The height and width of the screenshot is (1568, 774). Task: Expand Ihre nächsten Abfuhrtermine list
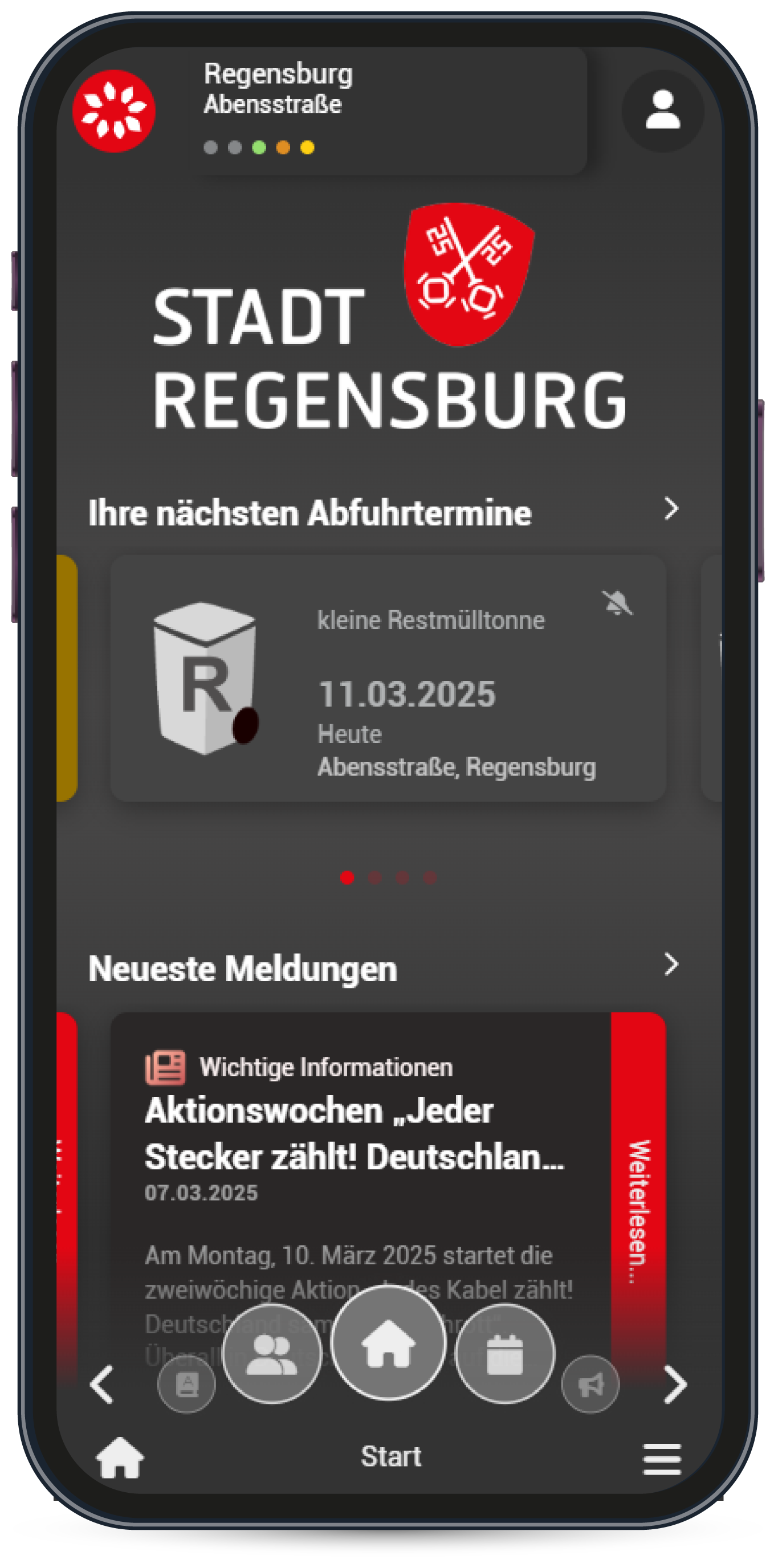[x=670, y=509]
